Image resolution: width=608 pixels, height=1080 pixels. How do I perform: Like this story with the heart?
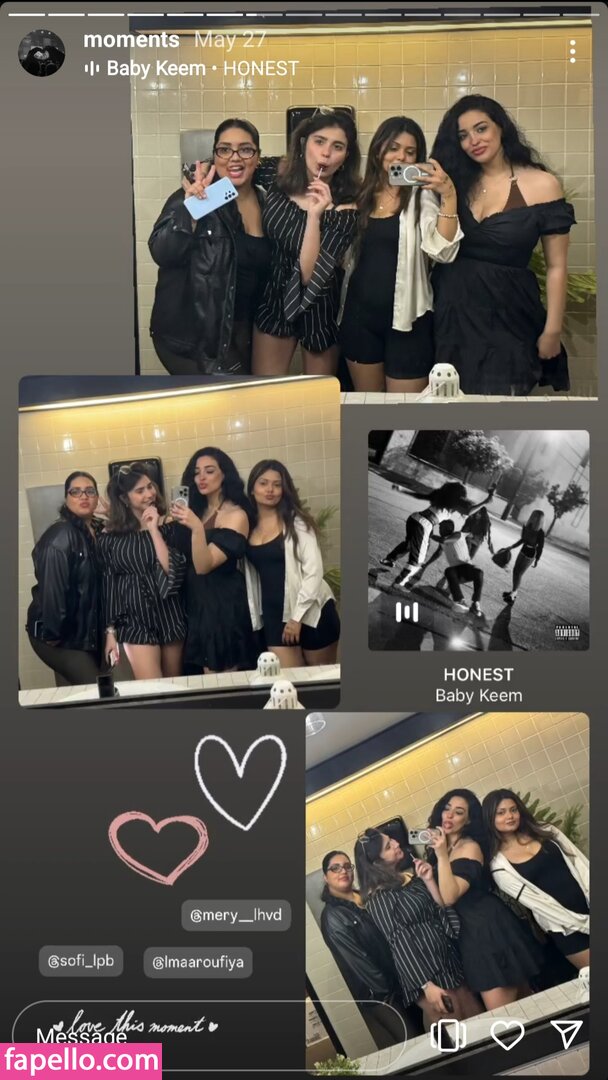pyautogui.click(x=507, y=1035)
